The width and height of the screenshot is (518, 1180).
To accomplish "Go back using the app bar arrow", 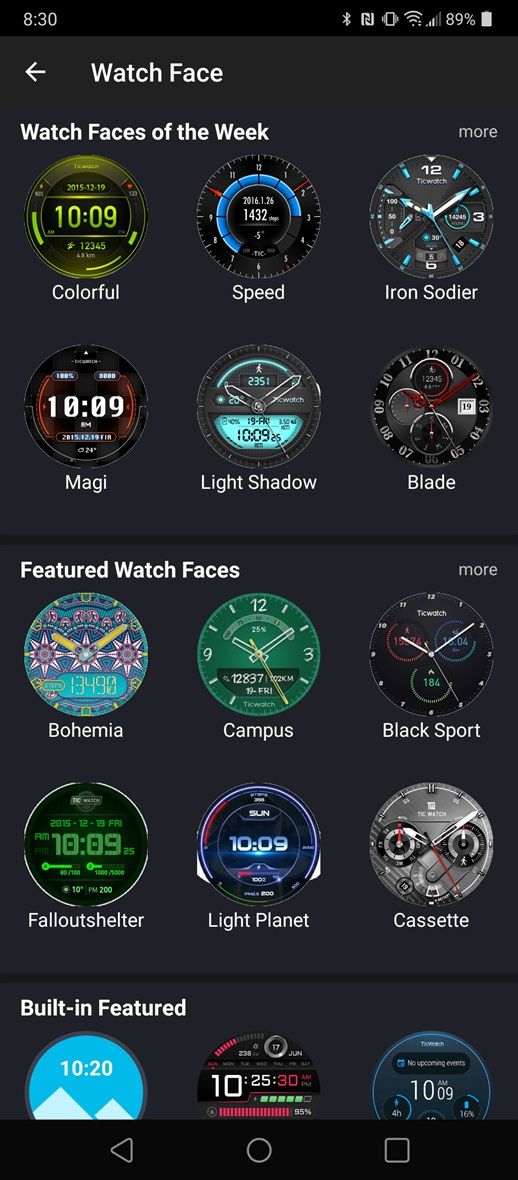I will (x=35, y=72).
